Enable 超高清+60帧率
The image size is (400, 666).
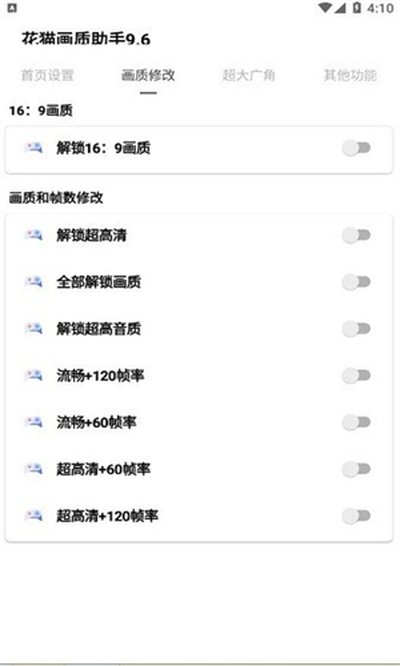pos(357,469)
